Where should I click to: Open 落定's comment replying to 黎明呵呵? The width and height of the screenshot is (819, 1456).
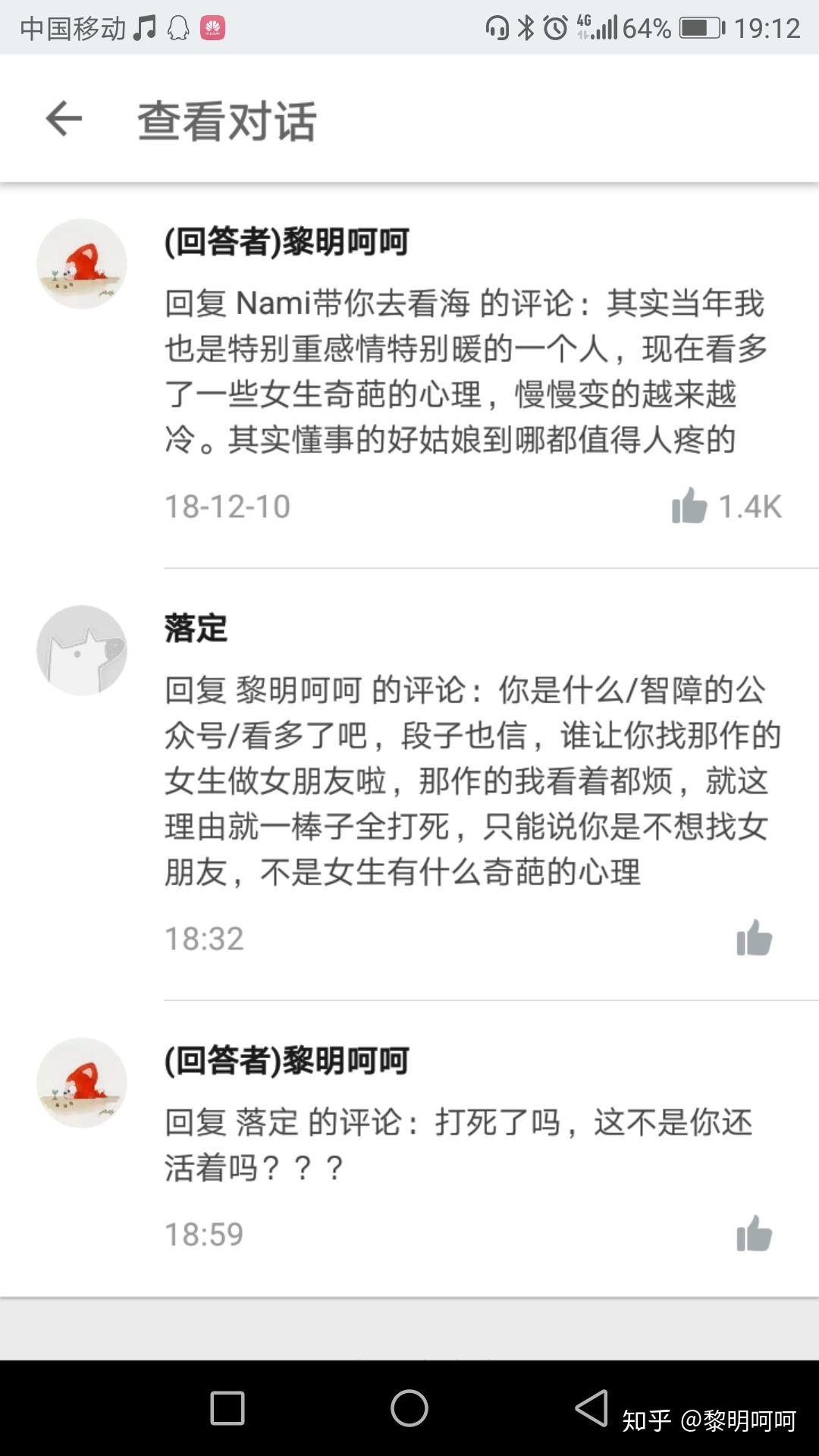(x=473, y=780)
